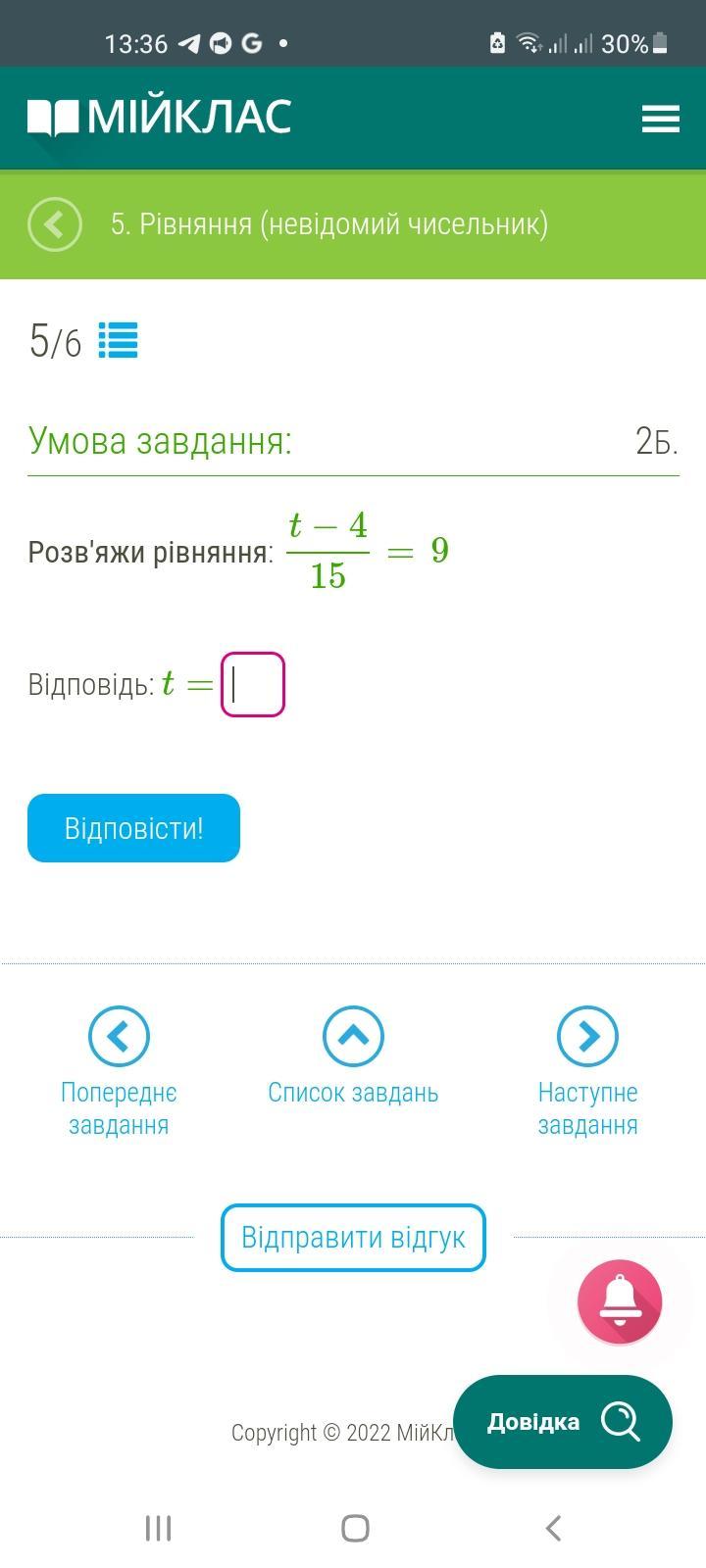Go to Наступне завдання
The width and height of the screenshot is (706, 1568).
point(587,1072)
